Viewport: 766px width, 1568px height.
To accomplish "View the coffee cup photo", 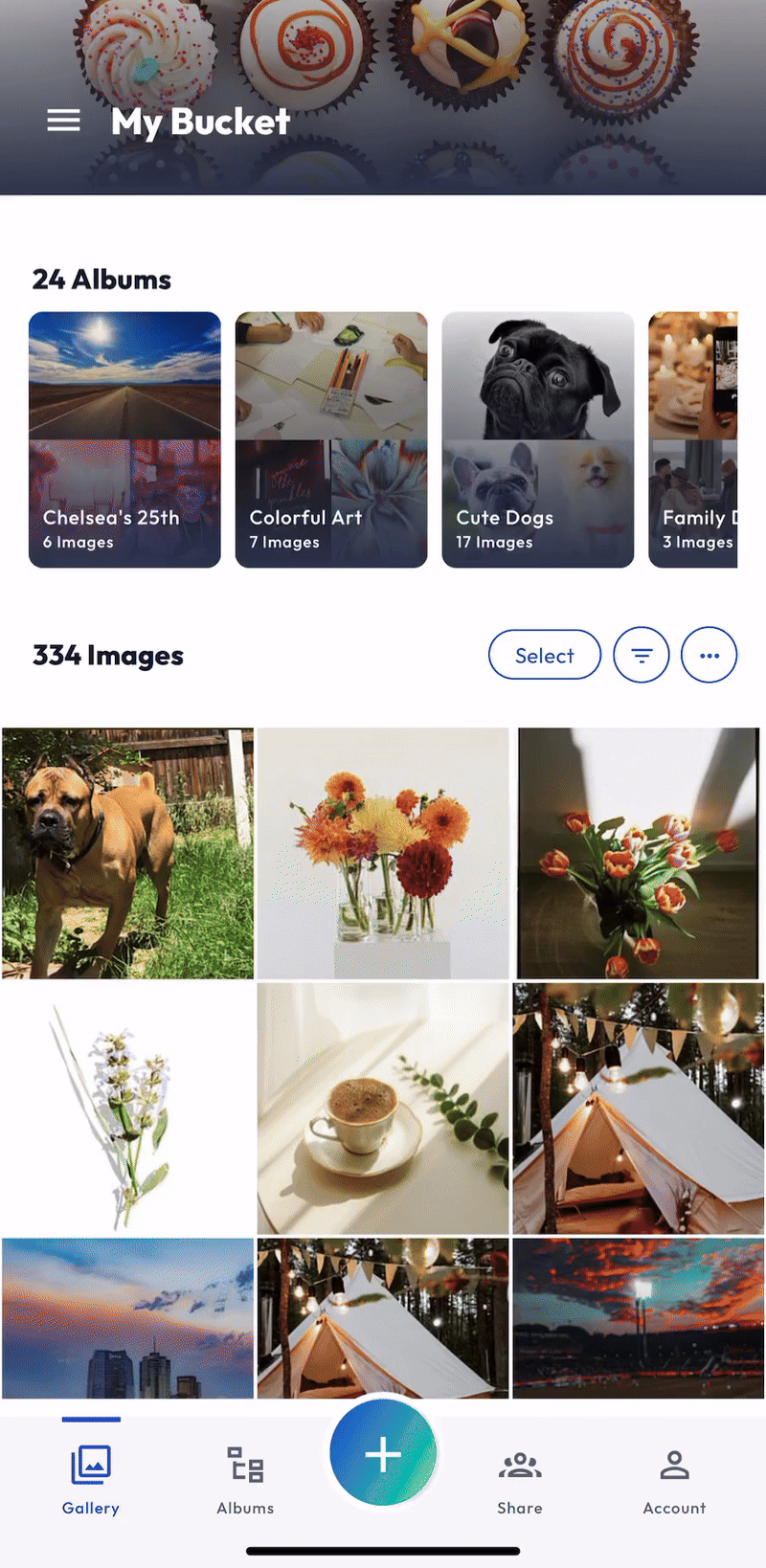I will pyautogui.click(x=383, y=1109).
